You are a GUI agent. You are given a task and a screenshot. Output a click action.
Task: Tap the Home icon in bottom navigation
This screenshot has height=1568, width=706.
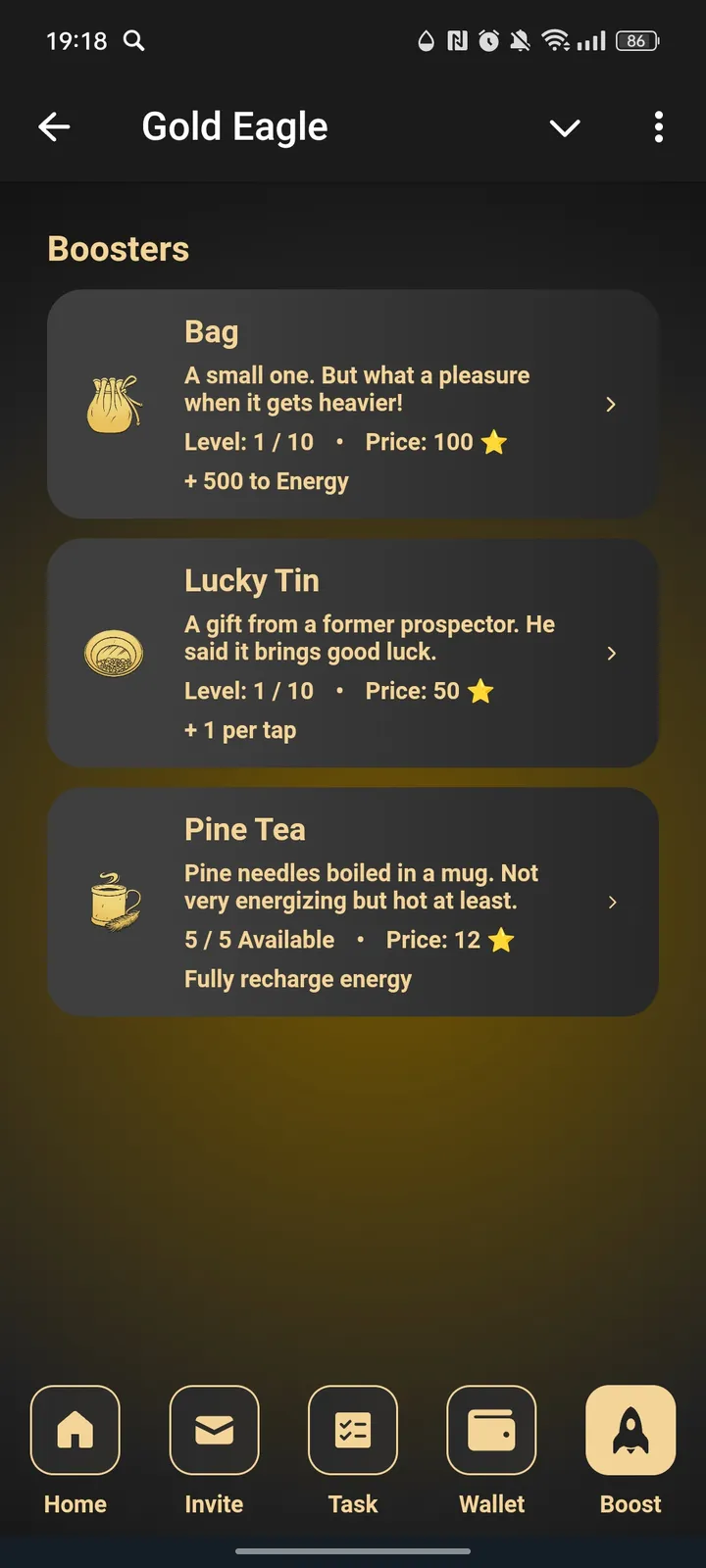(75, 1431)
